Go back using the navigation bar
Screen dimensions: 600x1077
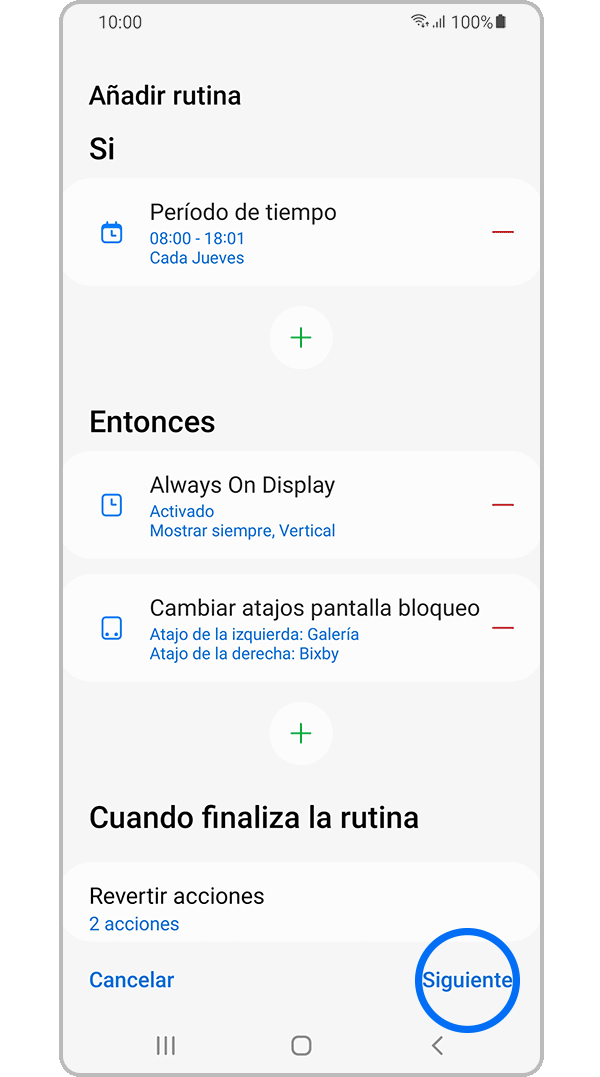click(x=436, y=1046)
